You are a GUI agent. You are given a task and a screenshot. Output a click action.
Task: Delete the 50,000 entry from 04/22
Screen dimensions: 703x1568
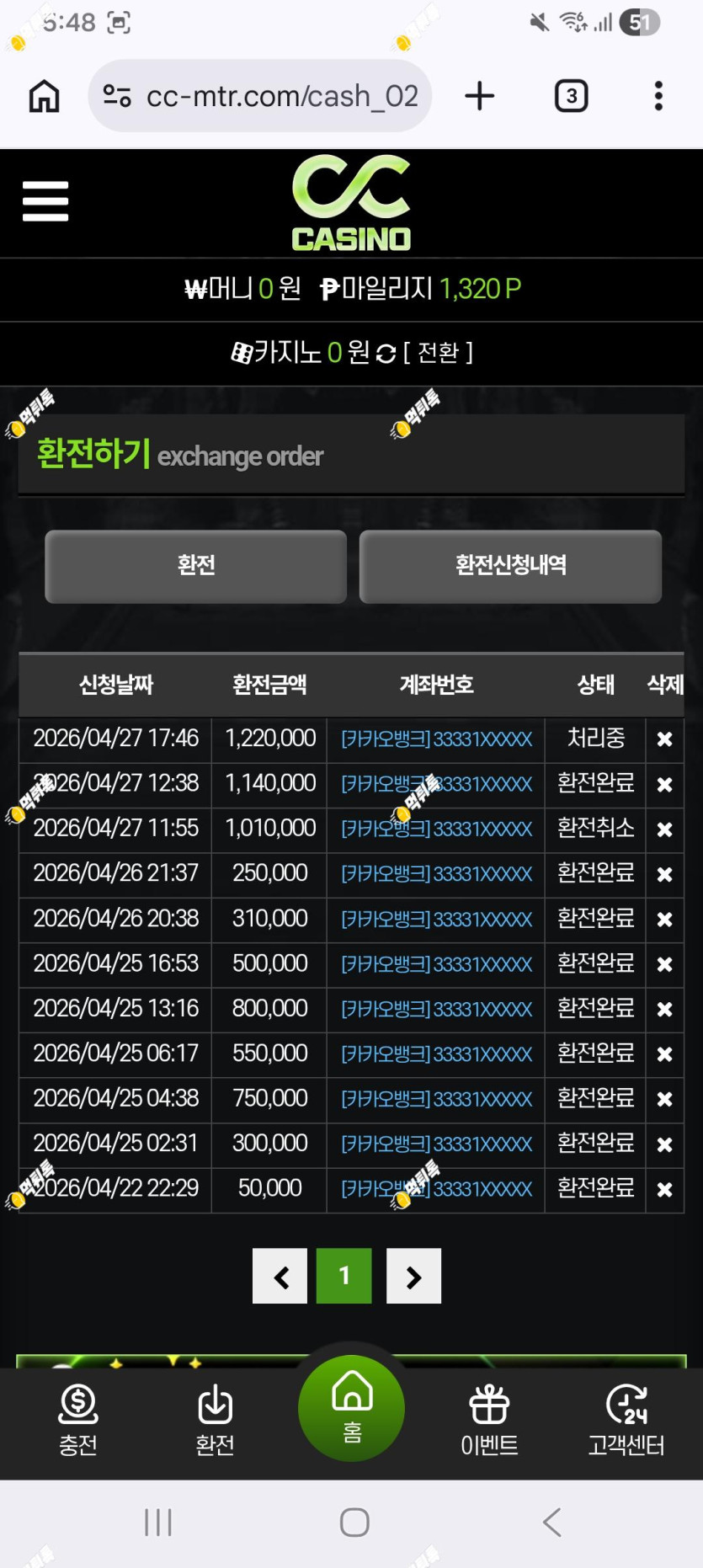click(x=664, y=1190)
